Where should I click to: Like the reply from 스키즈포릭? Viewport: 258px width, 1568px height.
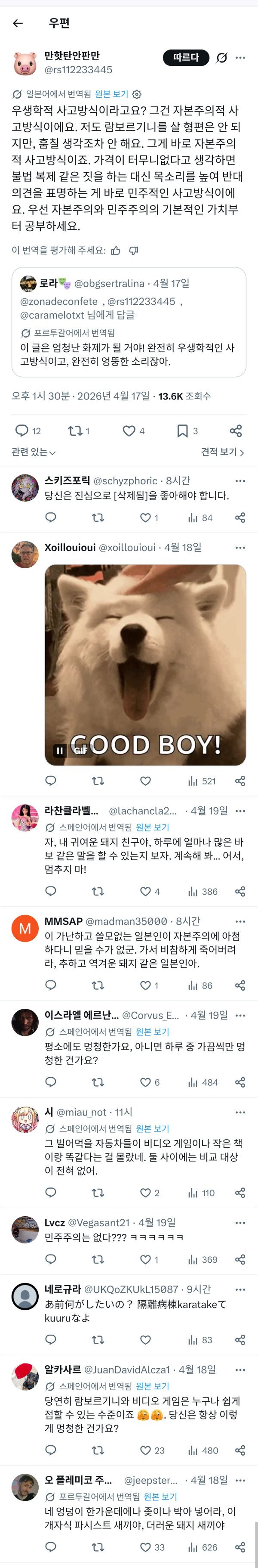coord(145,518)
